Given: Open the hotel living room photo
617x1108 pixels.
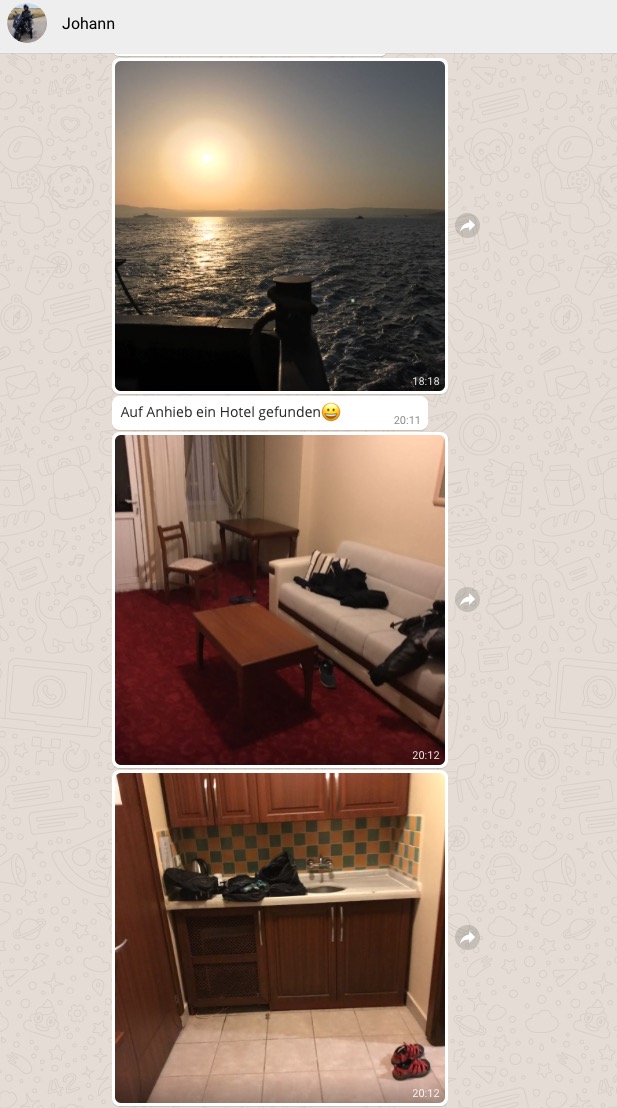Looking at the screenshot, I should (280, 600).
